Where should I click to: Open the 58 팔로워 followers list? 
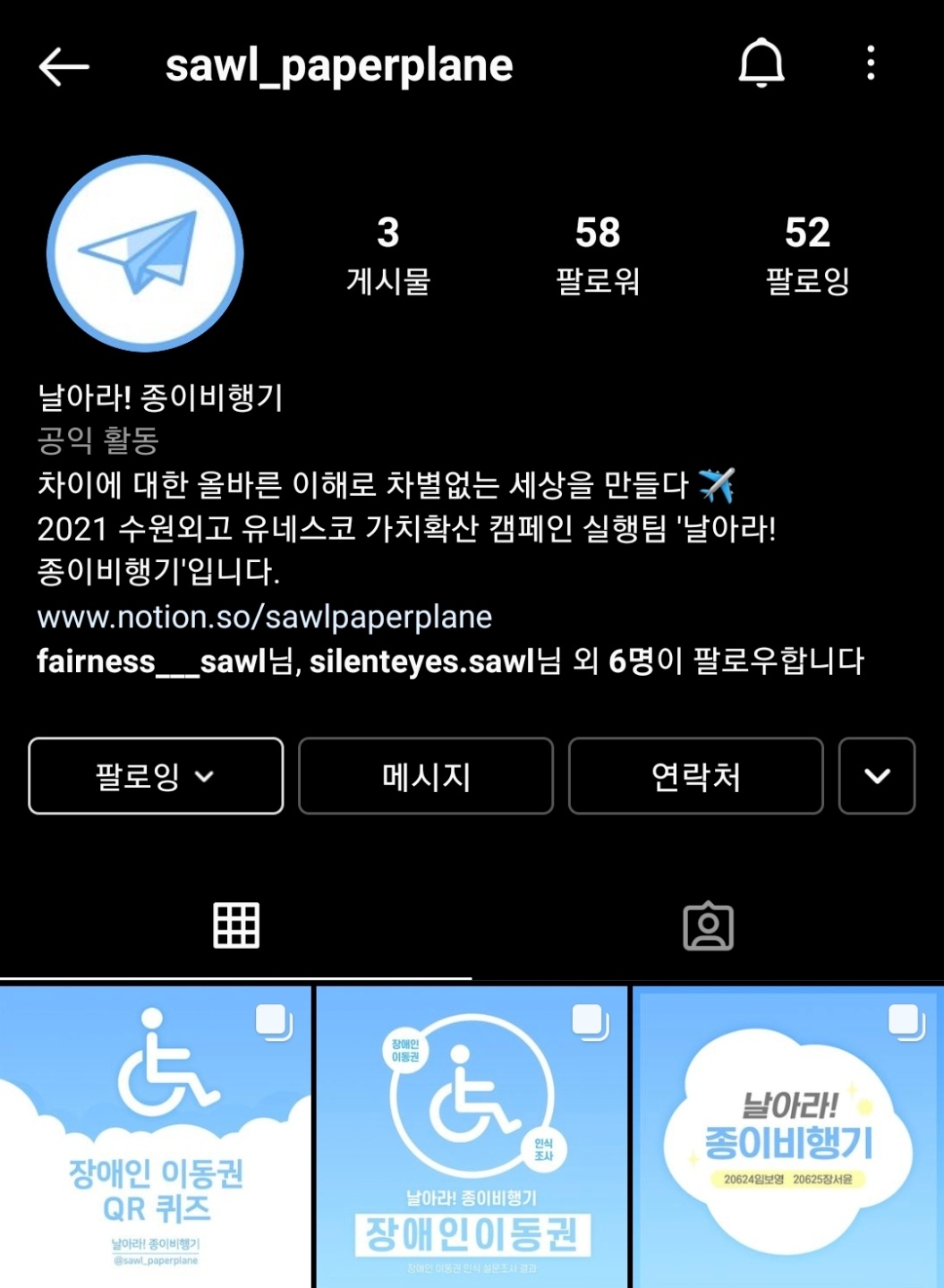(x=598, y=254)
